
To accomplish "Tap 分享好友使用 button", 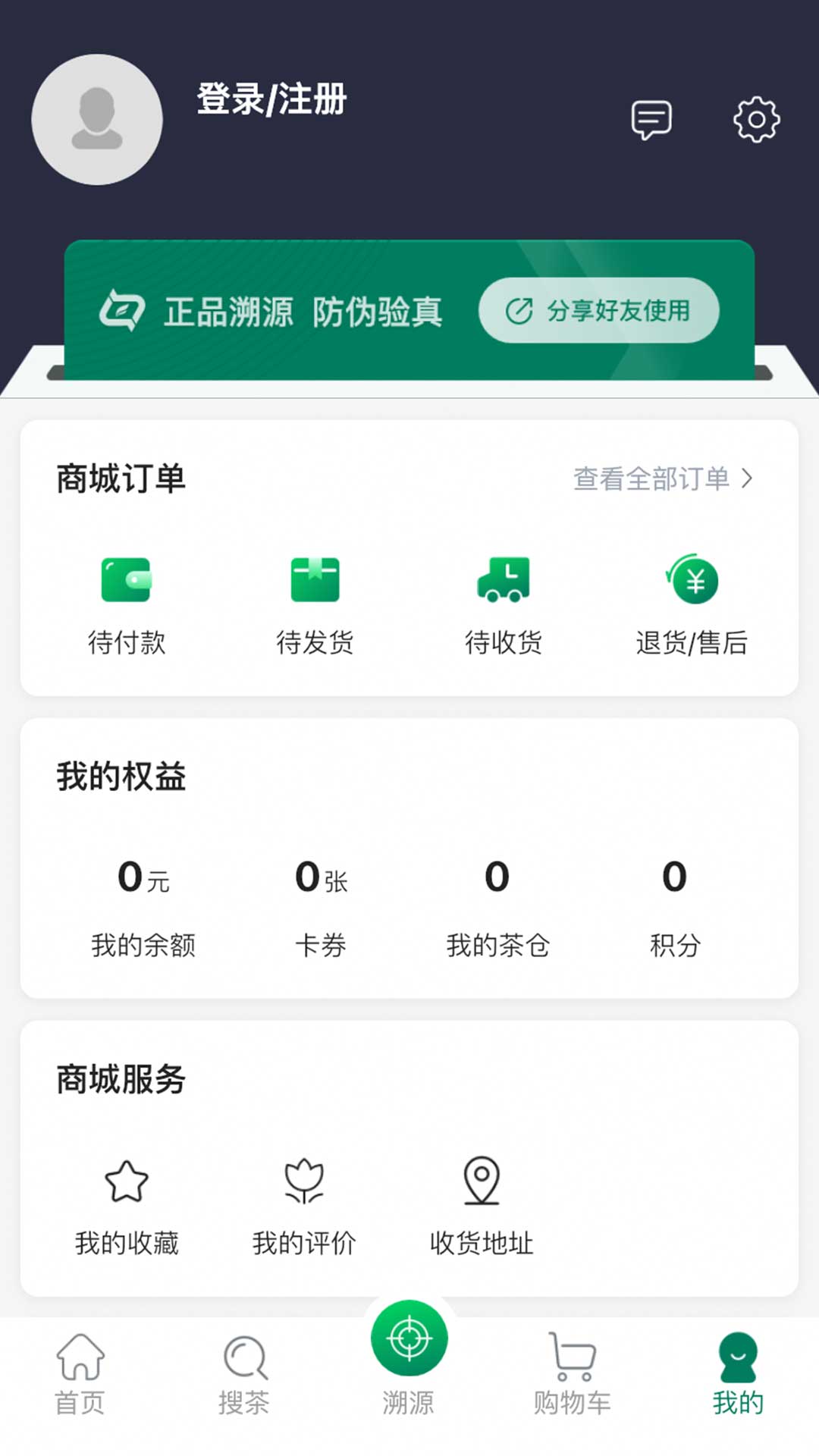I will 599,310.
